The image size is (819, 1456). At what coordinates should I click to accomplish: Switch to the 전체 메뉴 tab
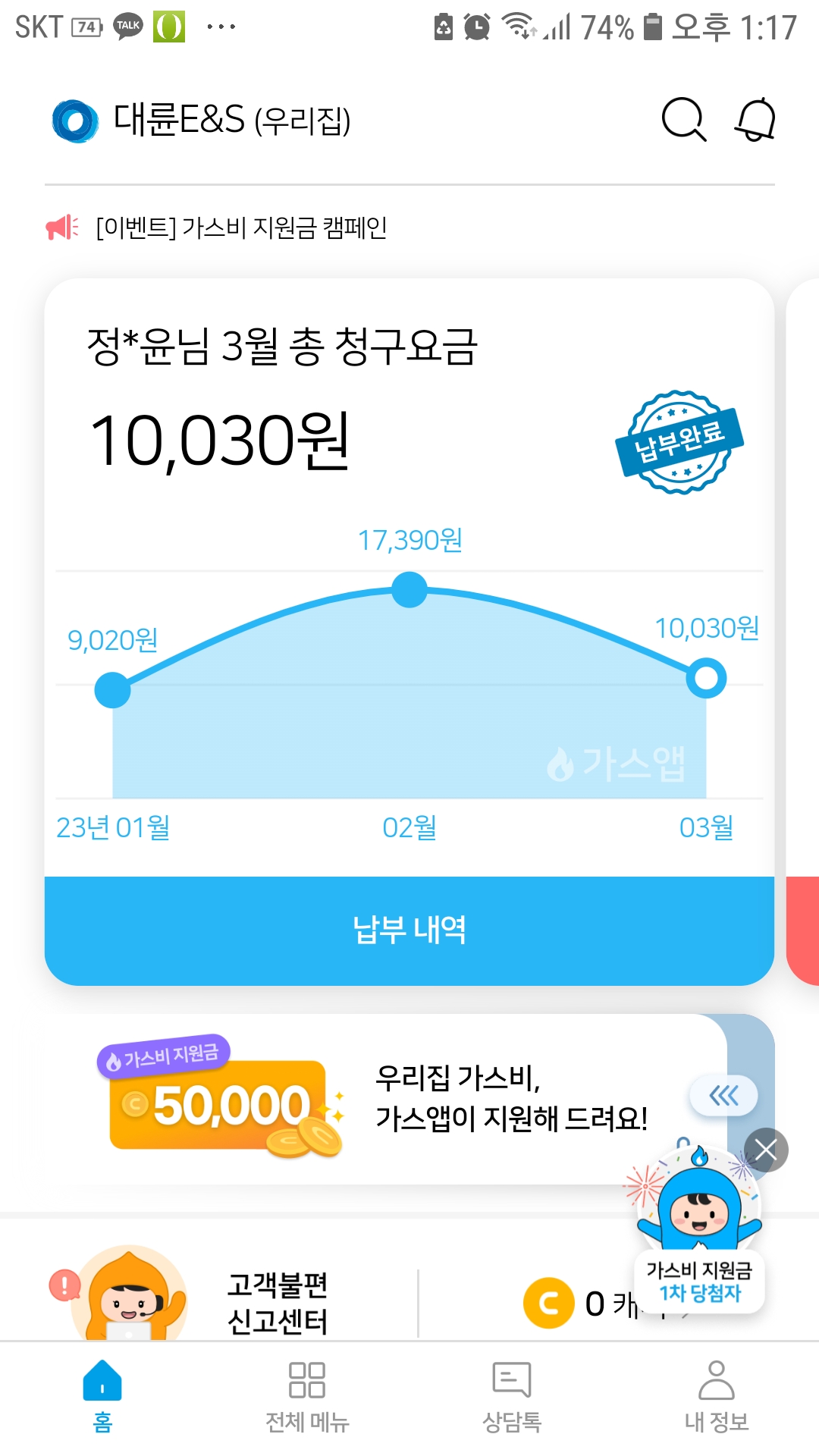[307, 1395]
